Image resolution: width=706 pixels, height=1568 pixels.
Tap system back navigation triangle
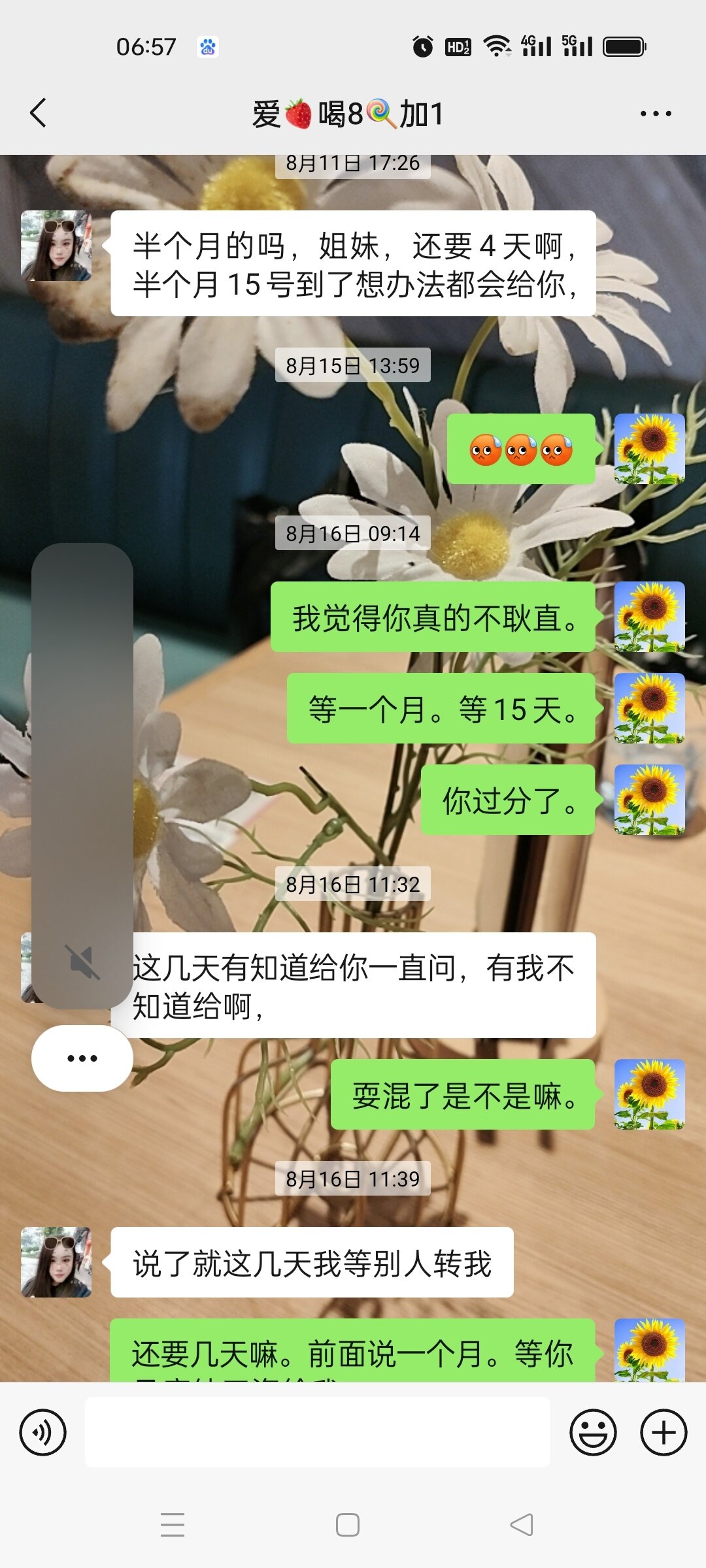pyautogui.click(x=521, y=1525)
